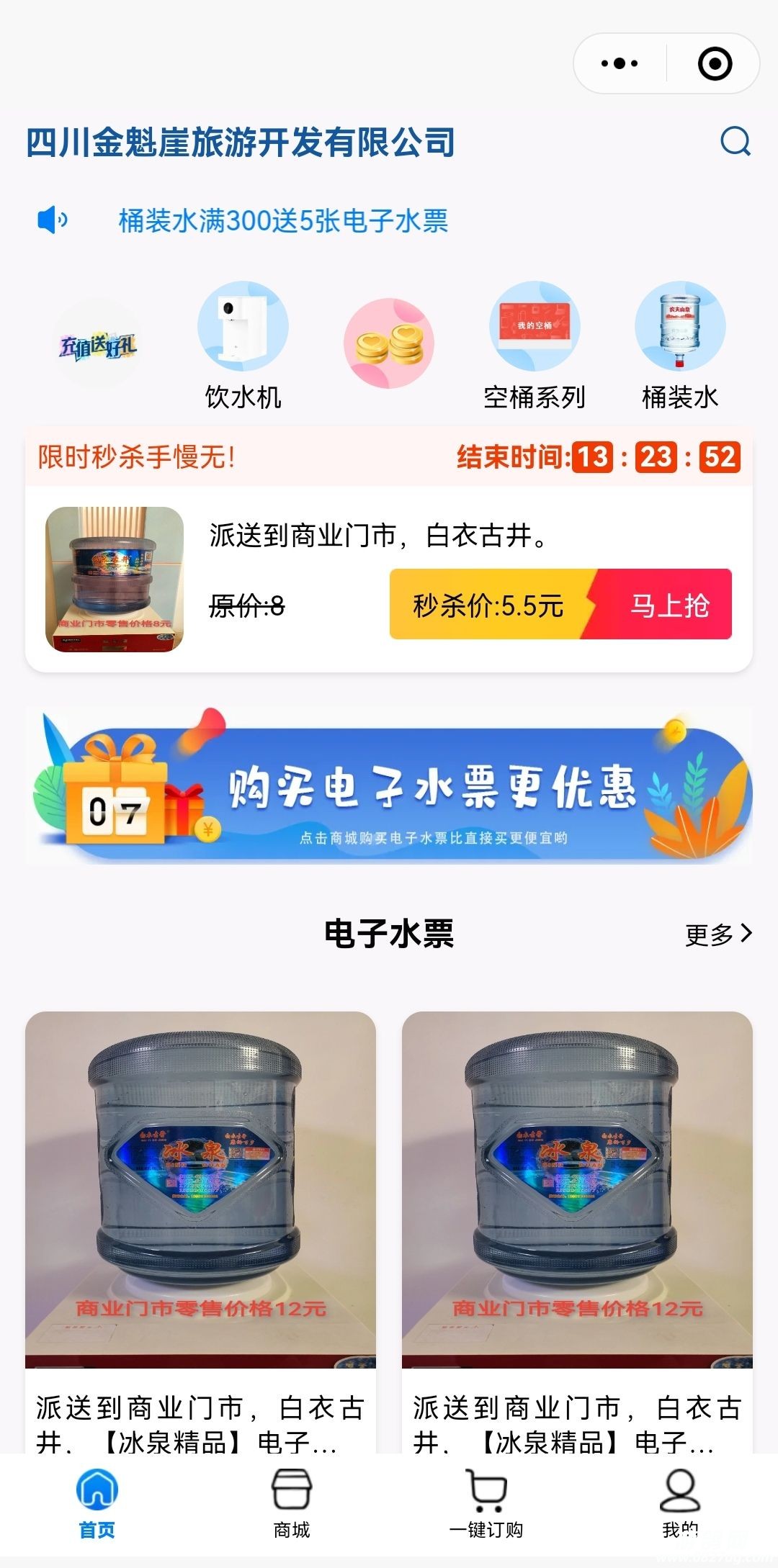Open the 饮水机 category
This screenshot has height=1568, width=778.
point(243,346)
